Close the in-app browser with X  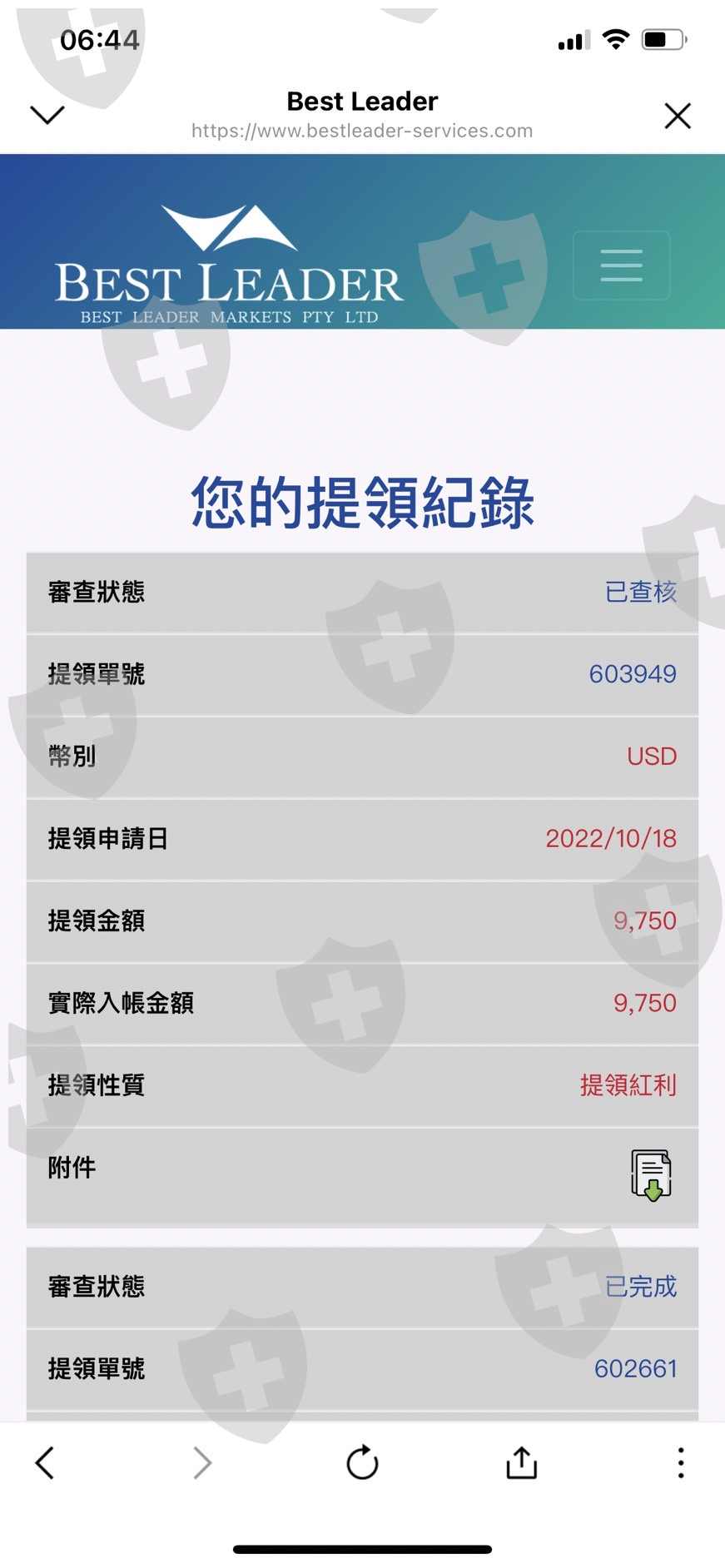pos(678,116)
